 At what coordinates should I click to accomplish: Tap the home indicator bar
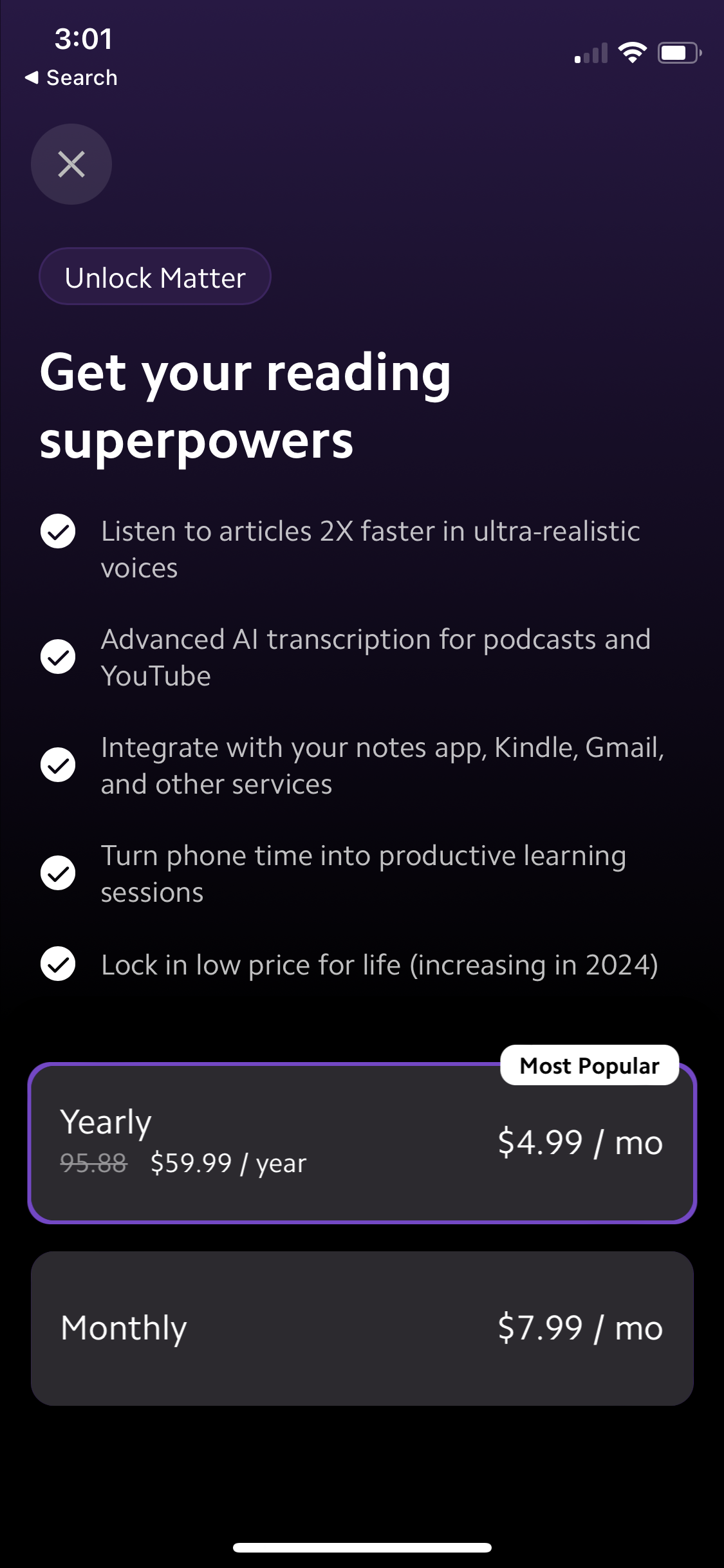[362, 1547]
